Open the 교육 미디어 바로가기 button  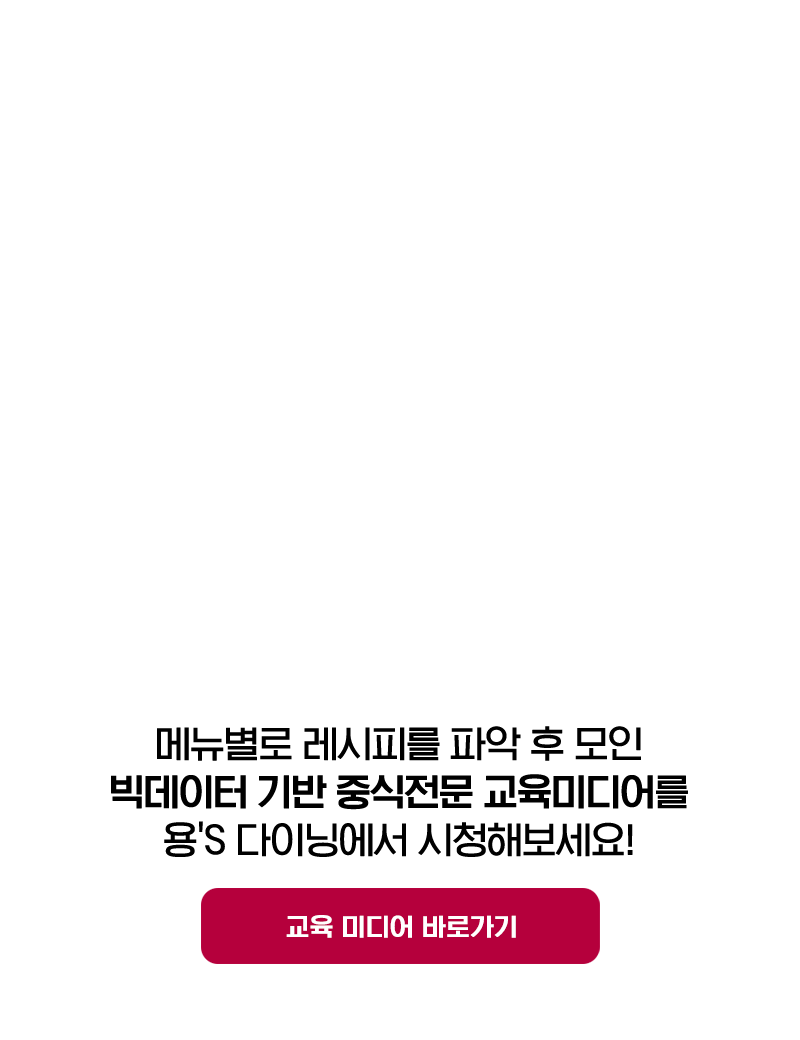400,926
